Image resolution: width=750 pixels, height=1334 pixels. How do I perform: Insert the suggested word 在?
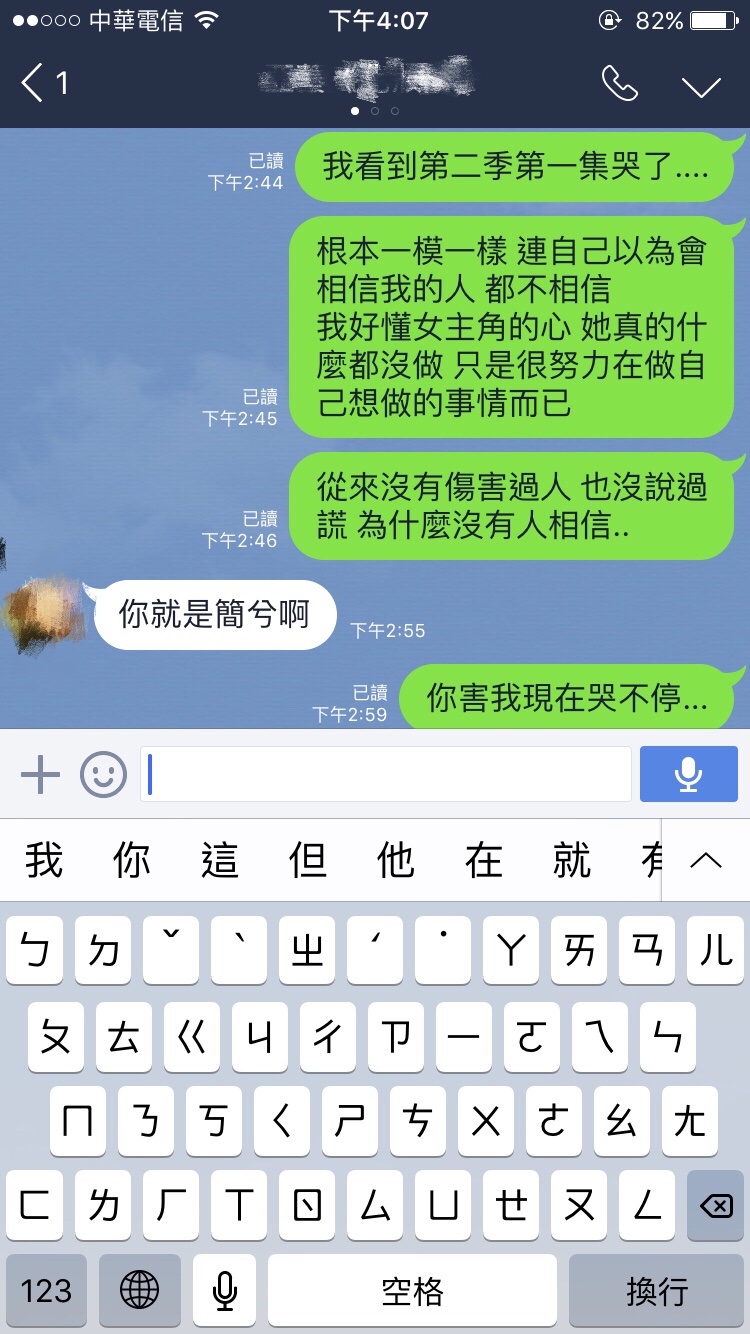(x=484, y=860)
